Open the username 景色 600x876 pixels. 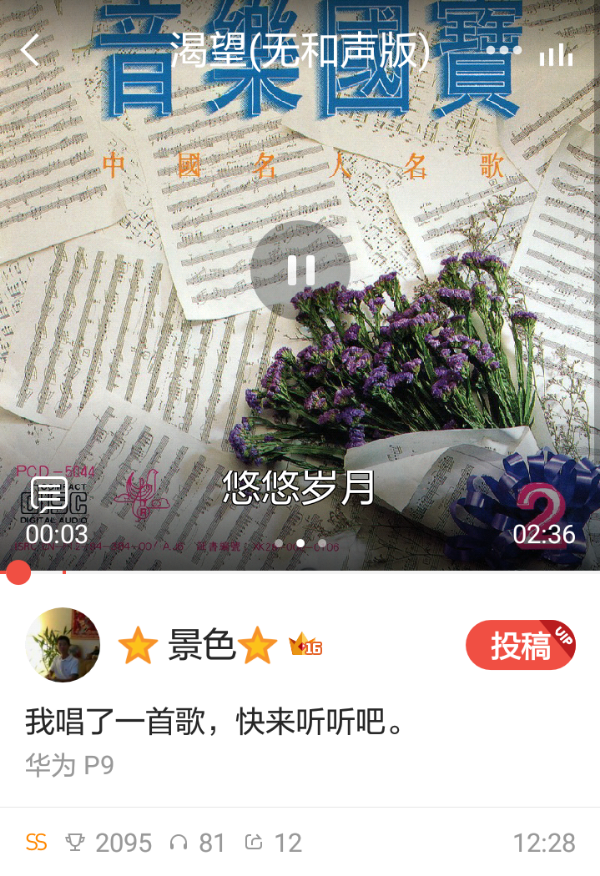tap(203, 646)
